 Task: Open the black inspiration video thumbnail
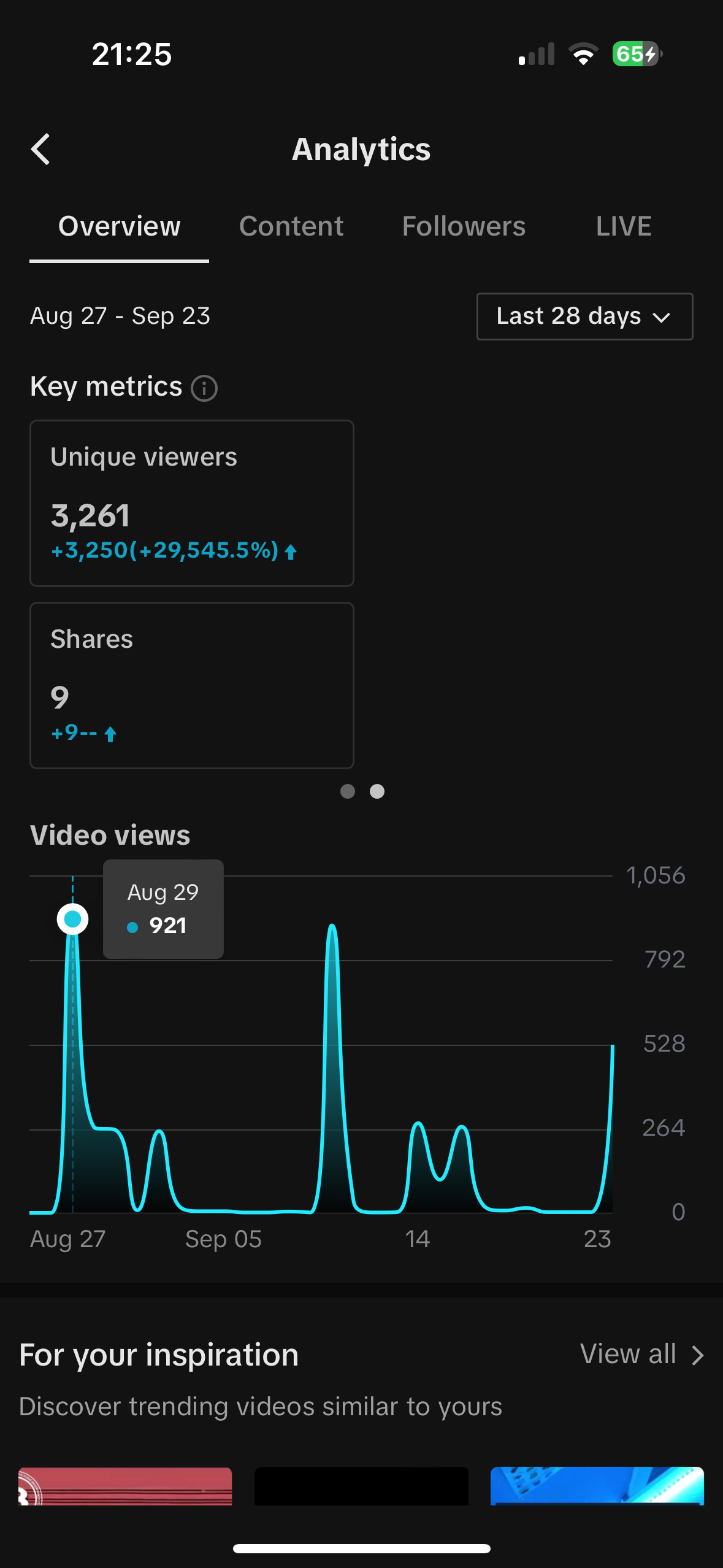pos(361,1485)
